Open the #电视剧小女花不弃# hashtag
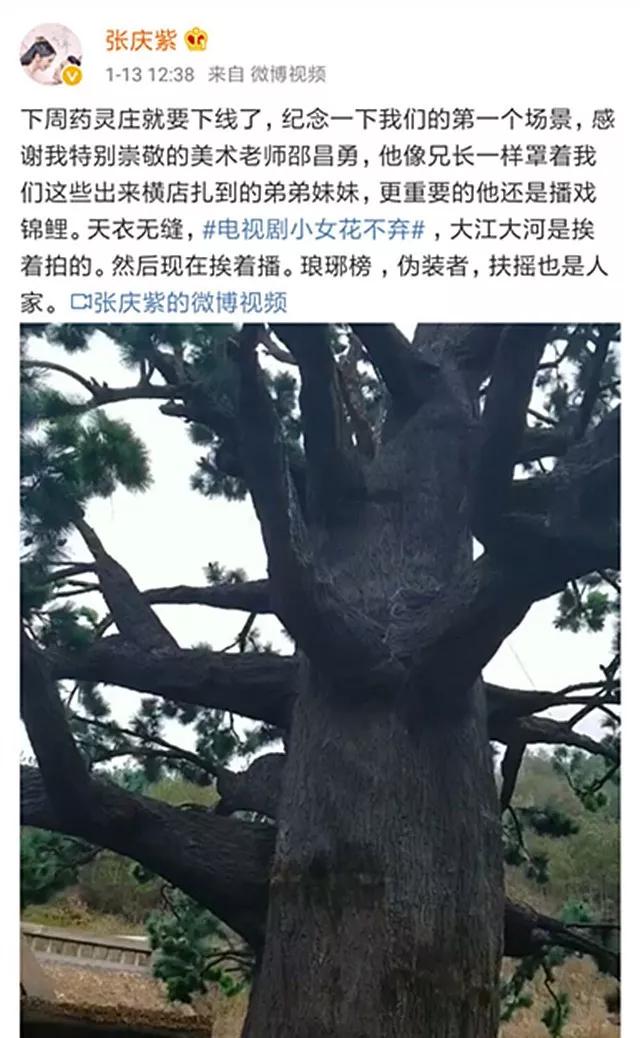 (x=314, y=230)
